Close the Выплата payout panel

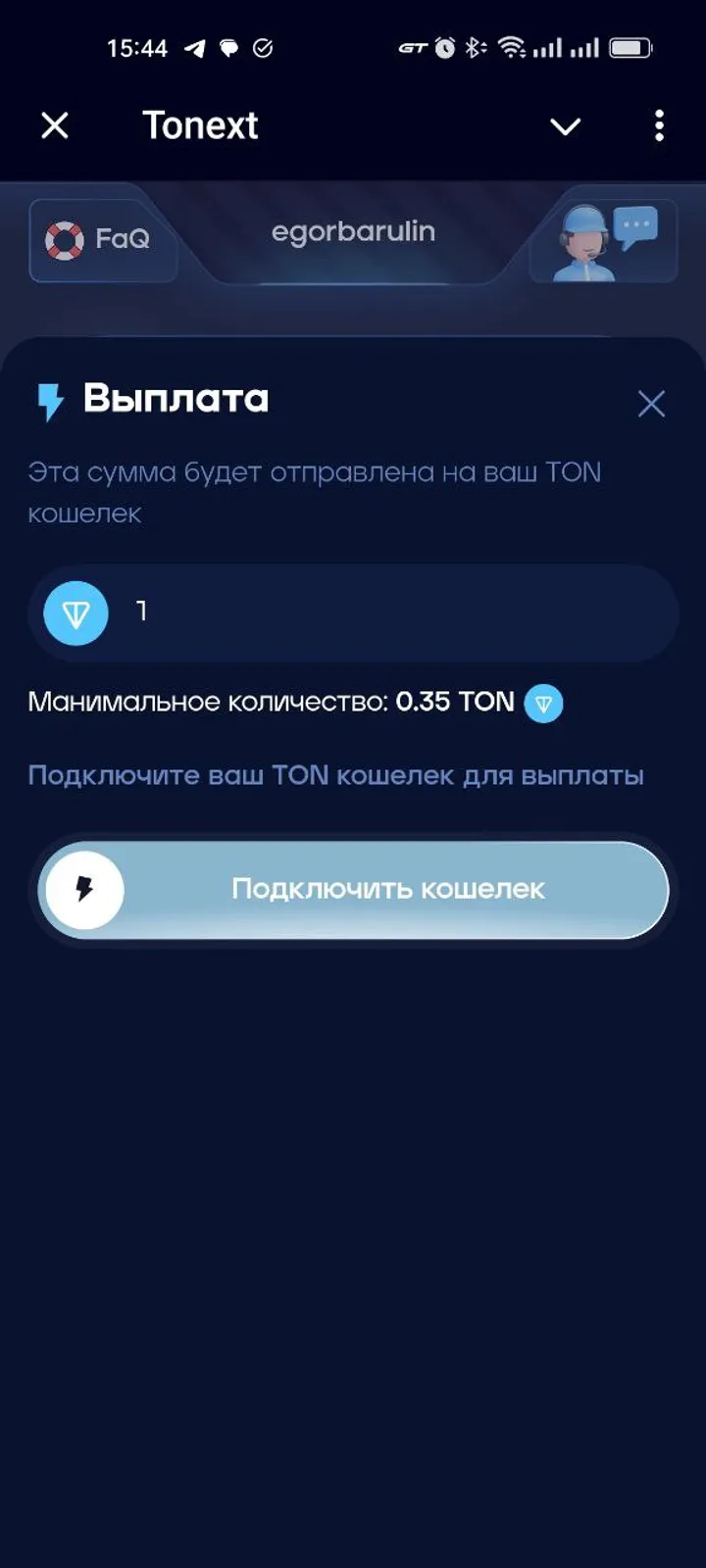651,403
